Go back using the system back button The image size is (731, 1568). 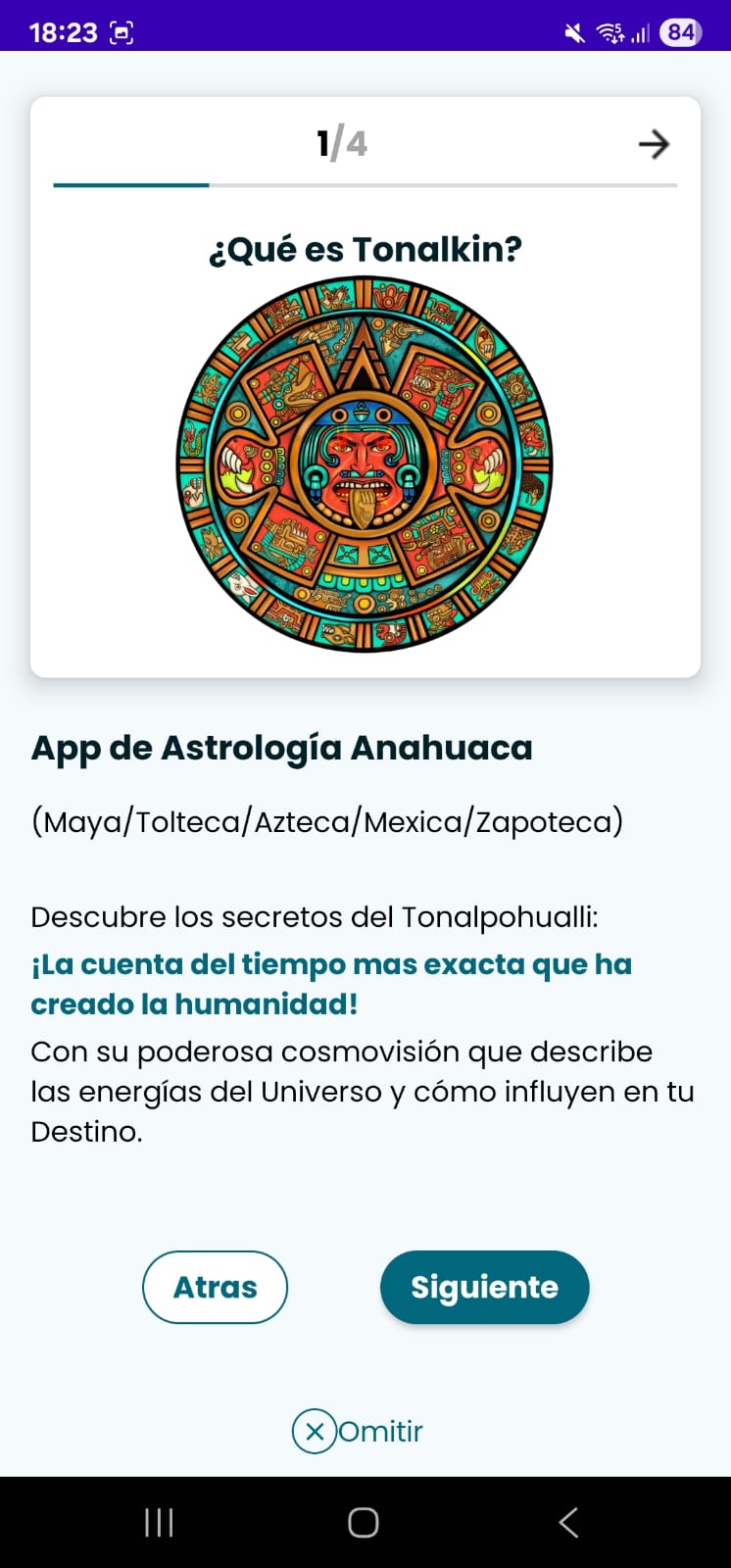pos(568,1522)
